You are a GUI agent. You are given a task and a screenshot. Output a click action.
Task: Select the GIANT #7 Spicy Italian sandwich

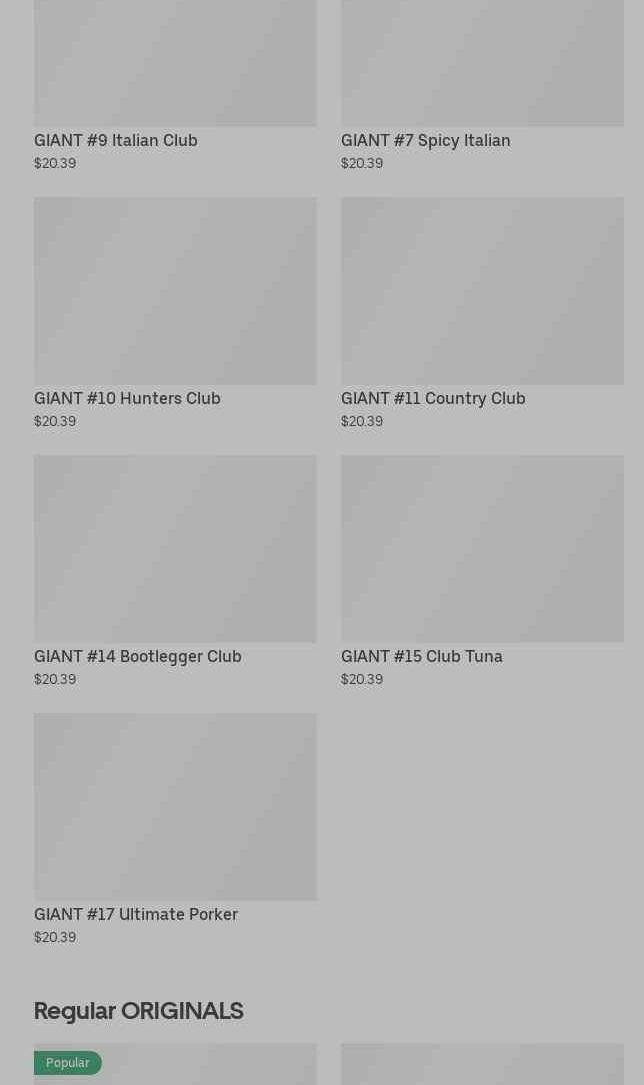pos(482,90)
